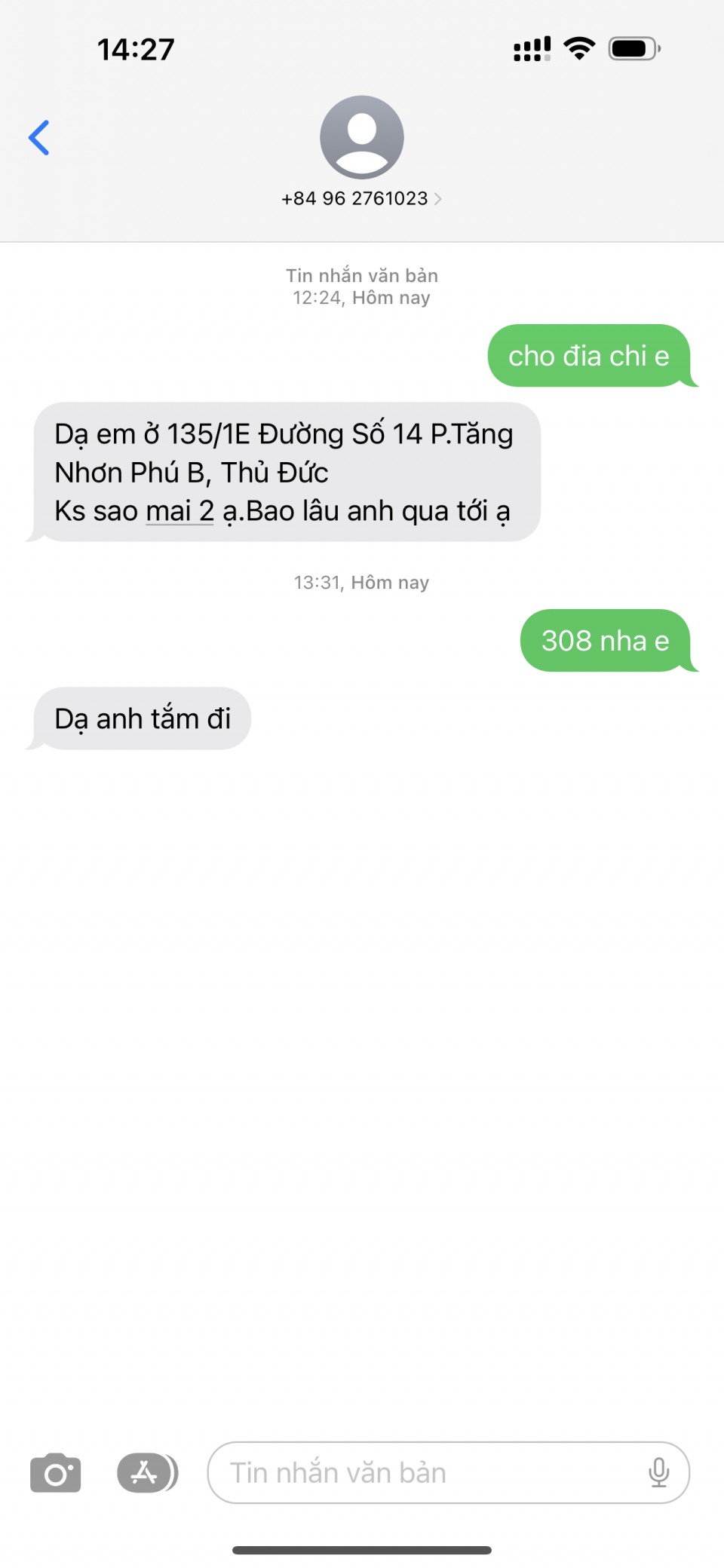Open contact details for +84 96 2761023
This screenshot has width=724, height=1568.
coord(361,198)
